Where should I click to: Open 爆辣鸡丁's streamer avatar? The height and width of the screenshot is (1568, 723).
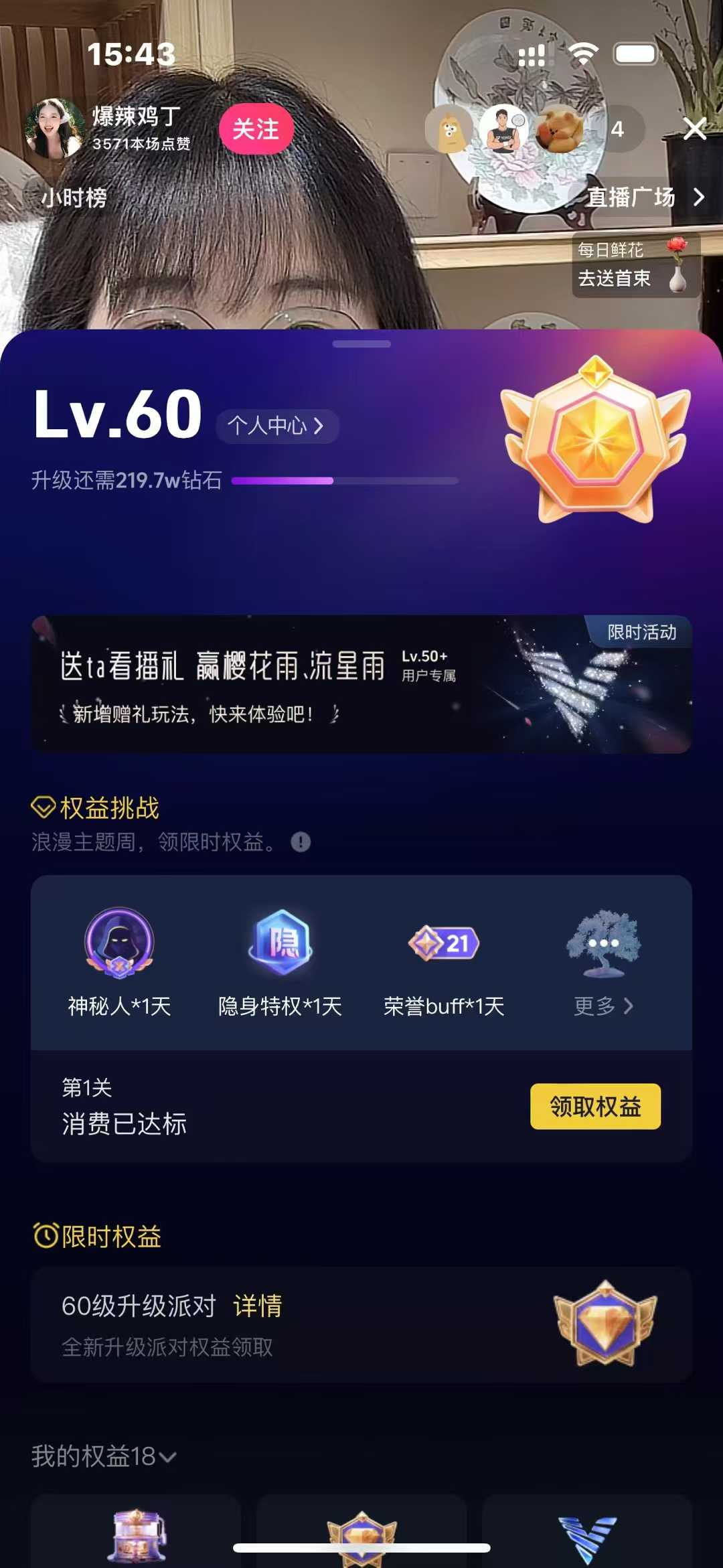coord(54,128)
